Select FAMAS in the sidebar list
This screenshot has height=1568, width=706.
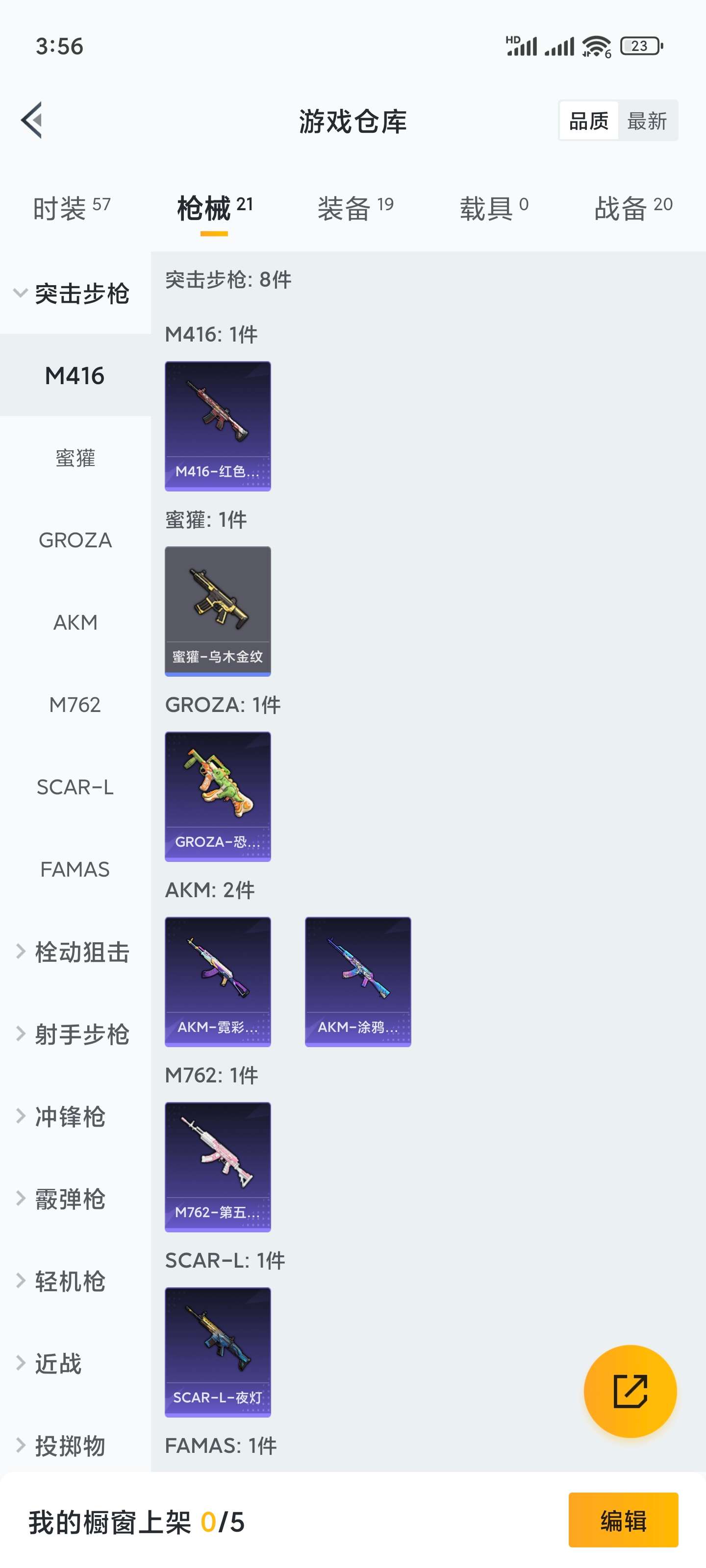(x=76, y=869)
